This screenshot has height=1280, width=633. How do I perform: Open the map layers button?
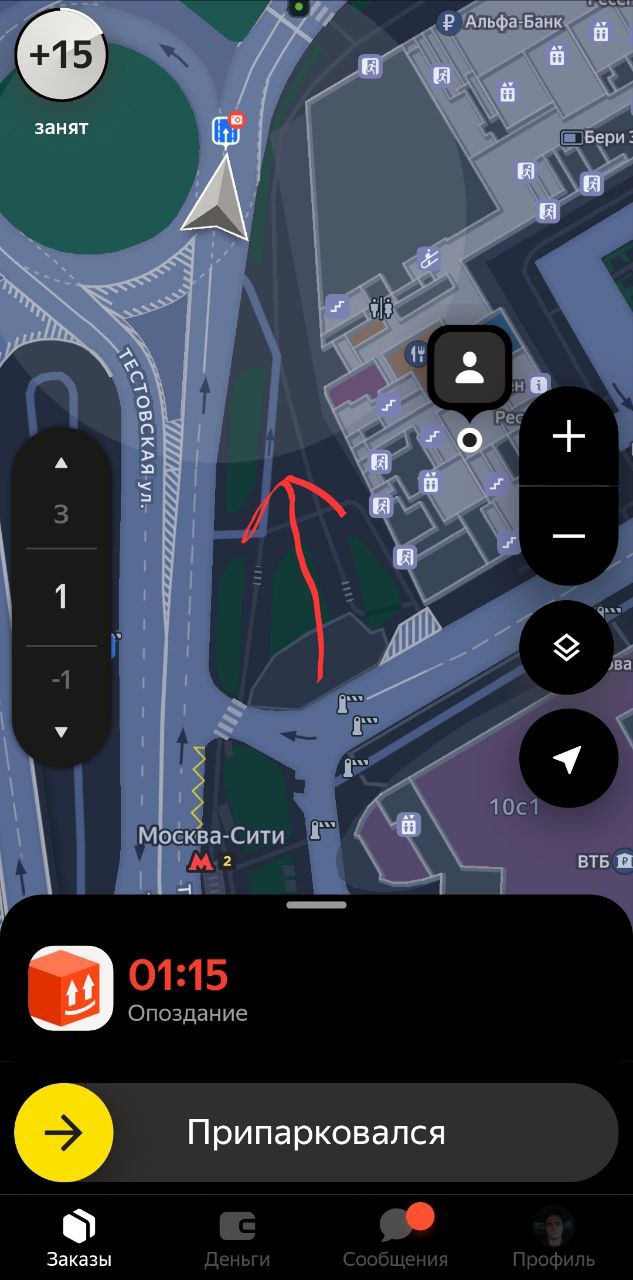(x=567, y=648)
